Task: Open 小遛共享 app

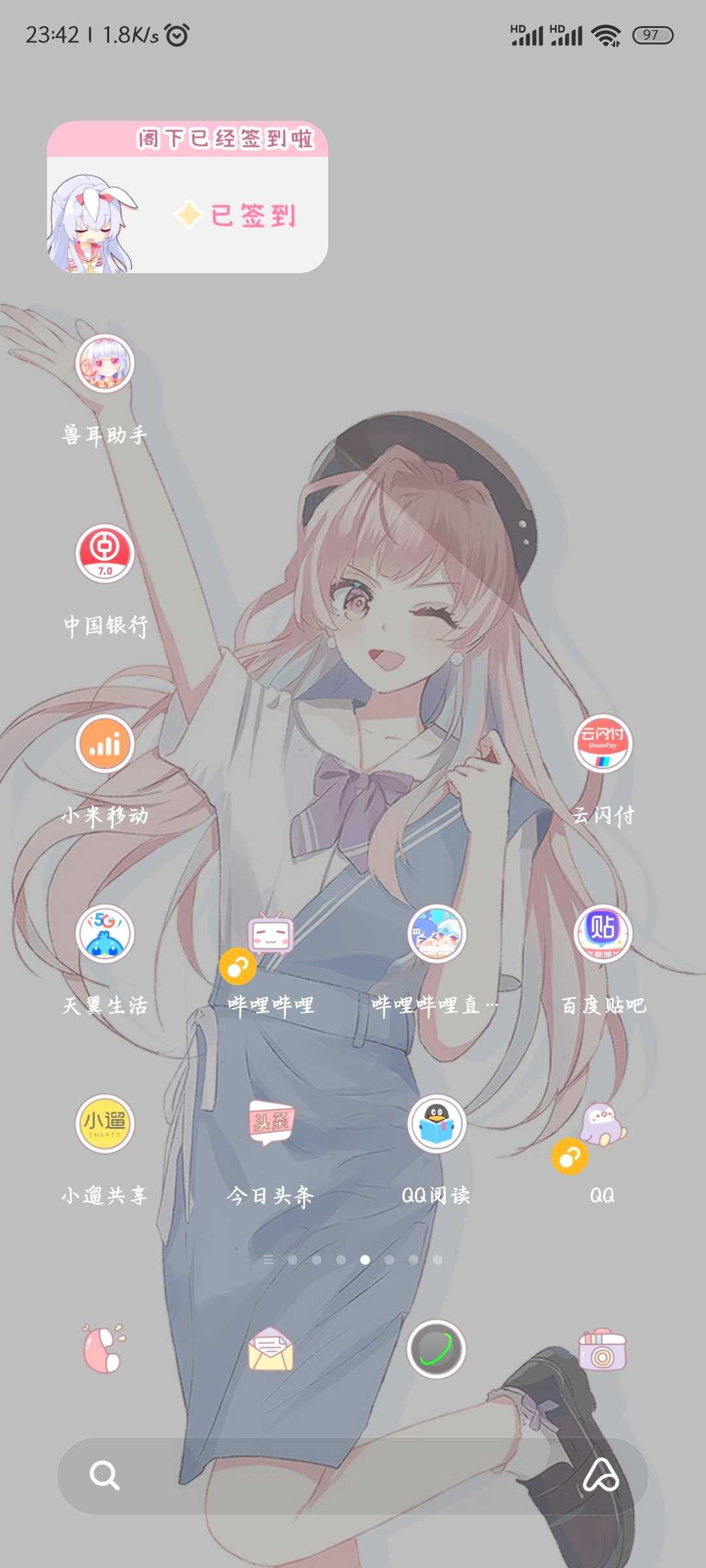Action: tap(105, 1124)
